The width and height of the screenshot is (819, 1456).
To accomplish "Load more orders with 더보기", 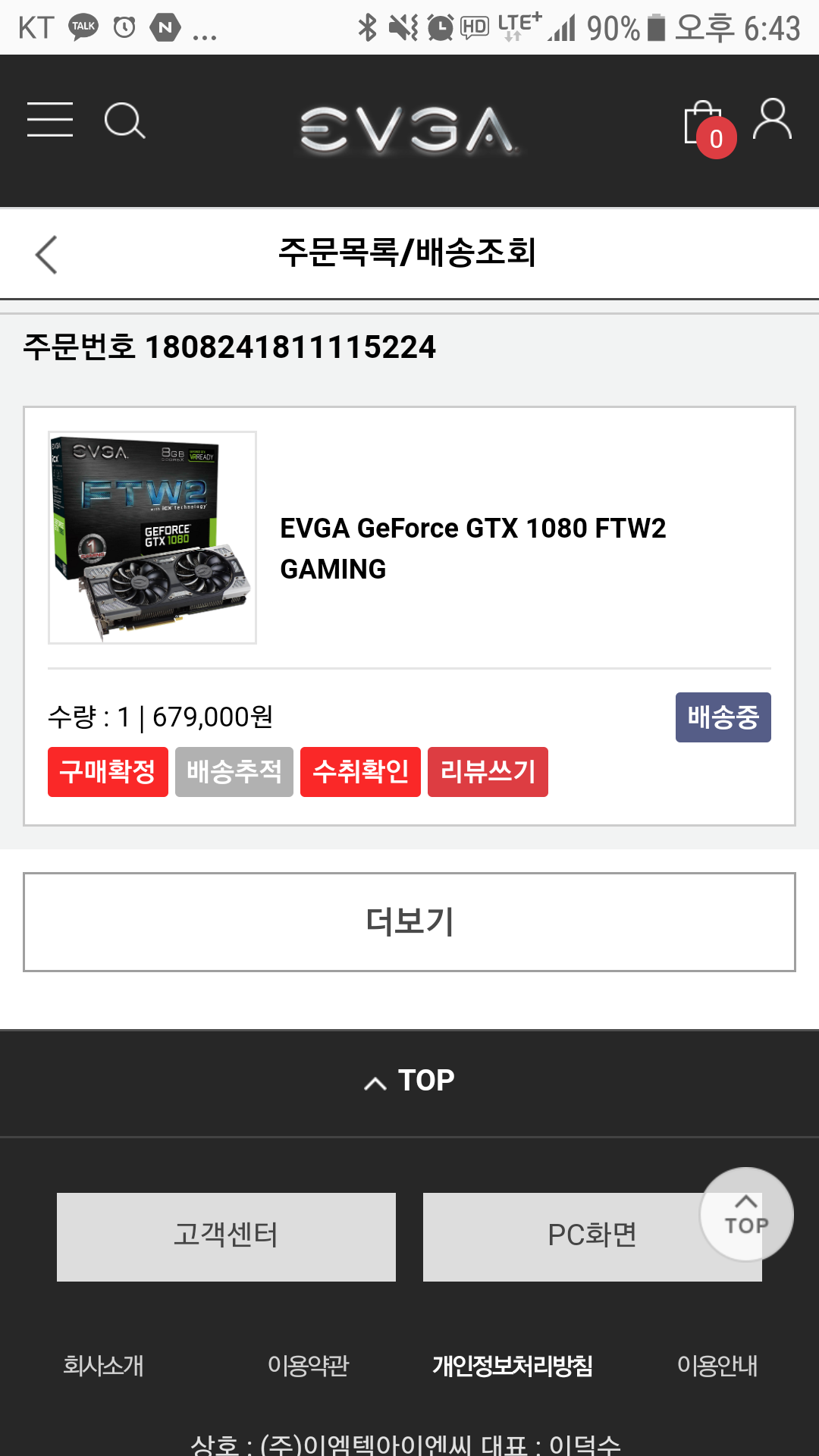I will 409,921.
